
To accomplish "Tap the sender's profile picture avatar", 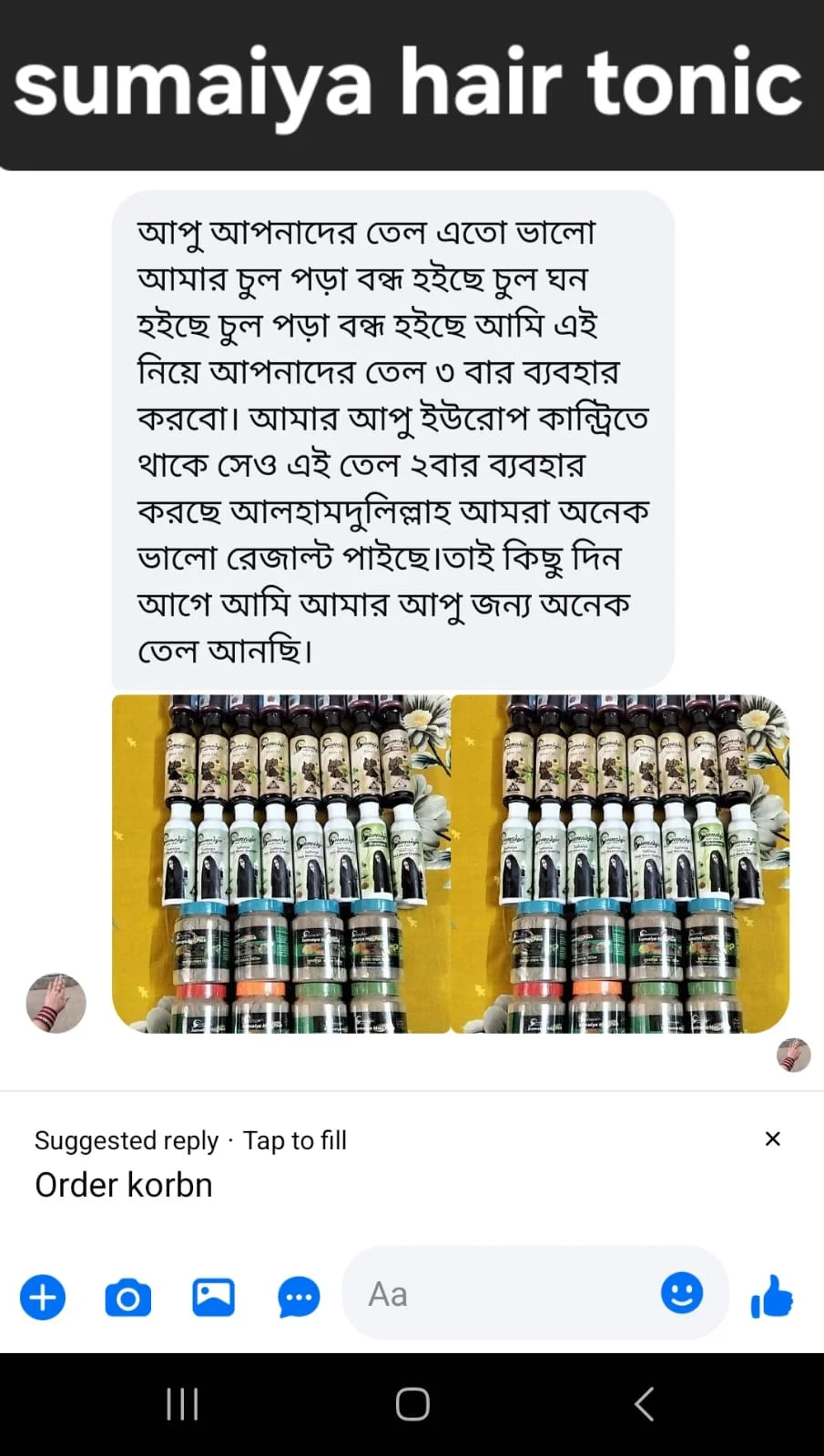I will coord(56,1003).
